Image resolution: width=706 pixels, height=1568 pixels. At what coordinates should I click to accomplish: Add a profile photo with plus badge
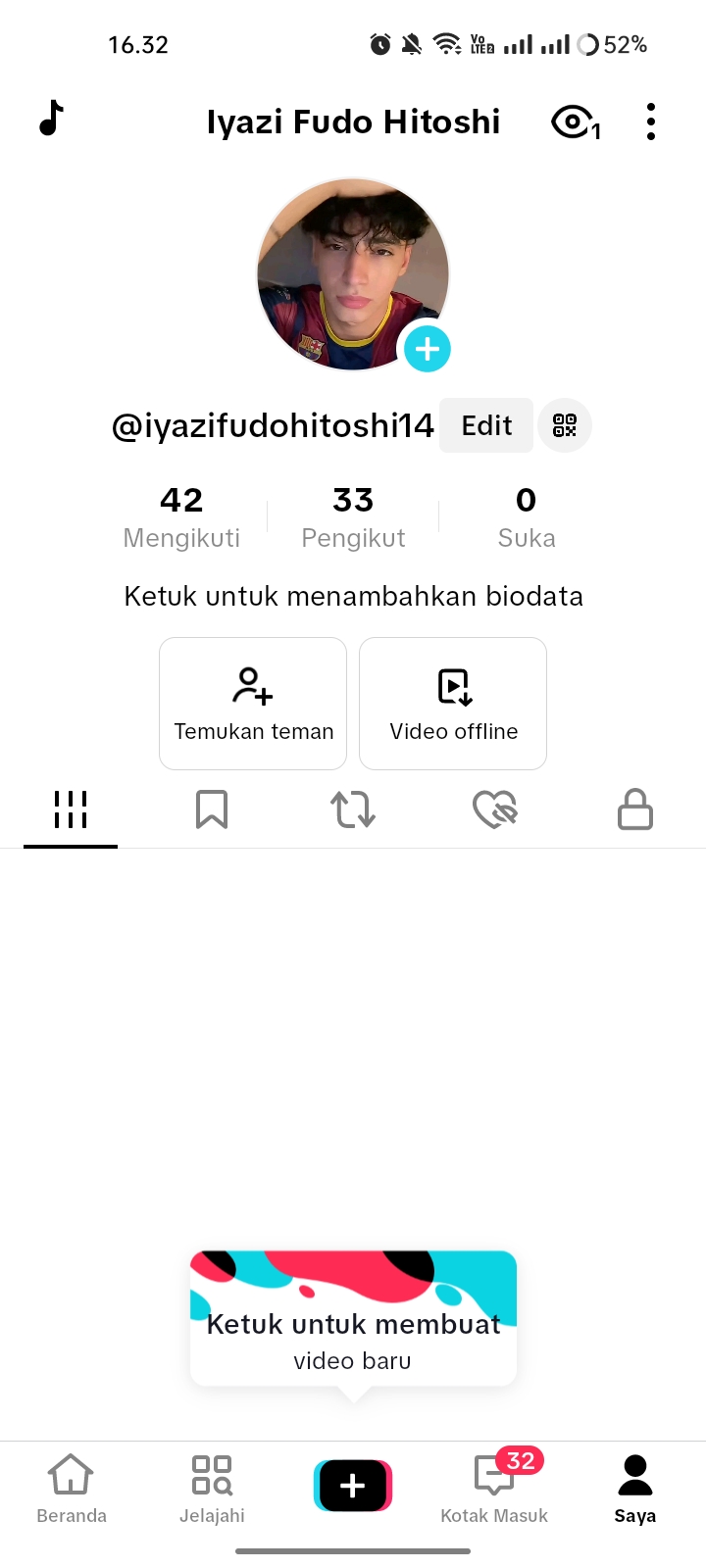click(x=428, y=349)
